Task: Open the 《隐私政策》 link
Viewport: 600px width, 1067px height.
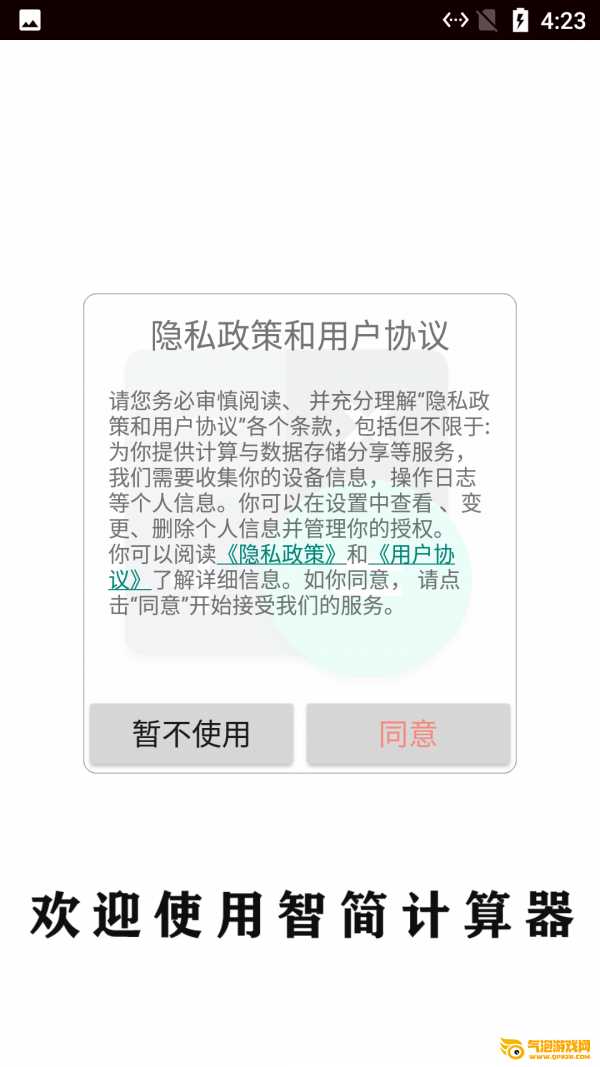Action: (x=282, y=555)
